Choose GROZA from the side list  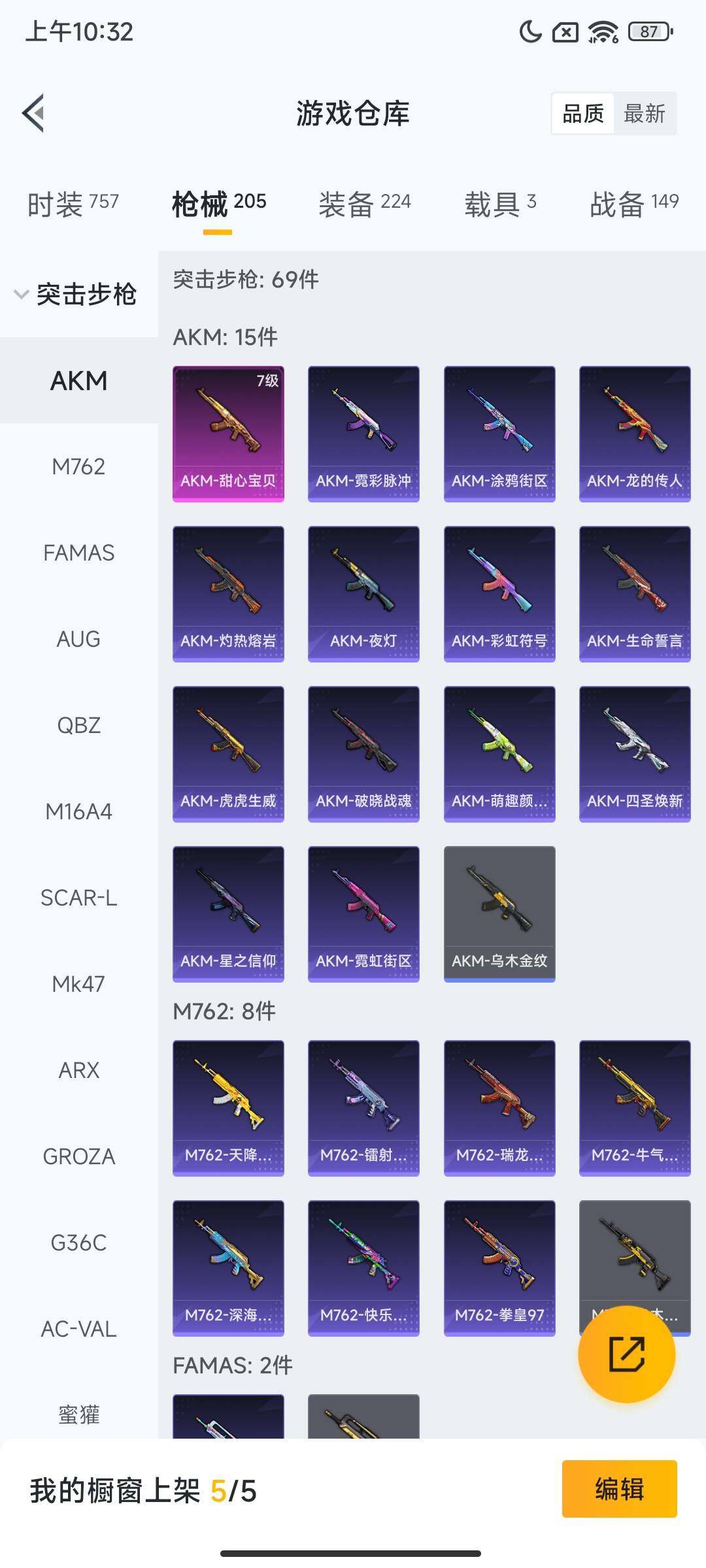(78, 1156)
